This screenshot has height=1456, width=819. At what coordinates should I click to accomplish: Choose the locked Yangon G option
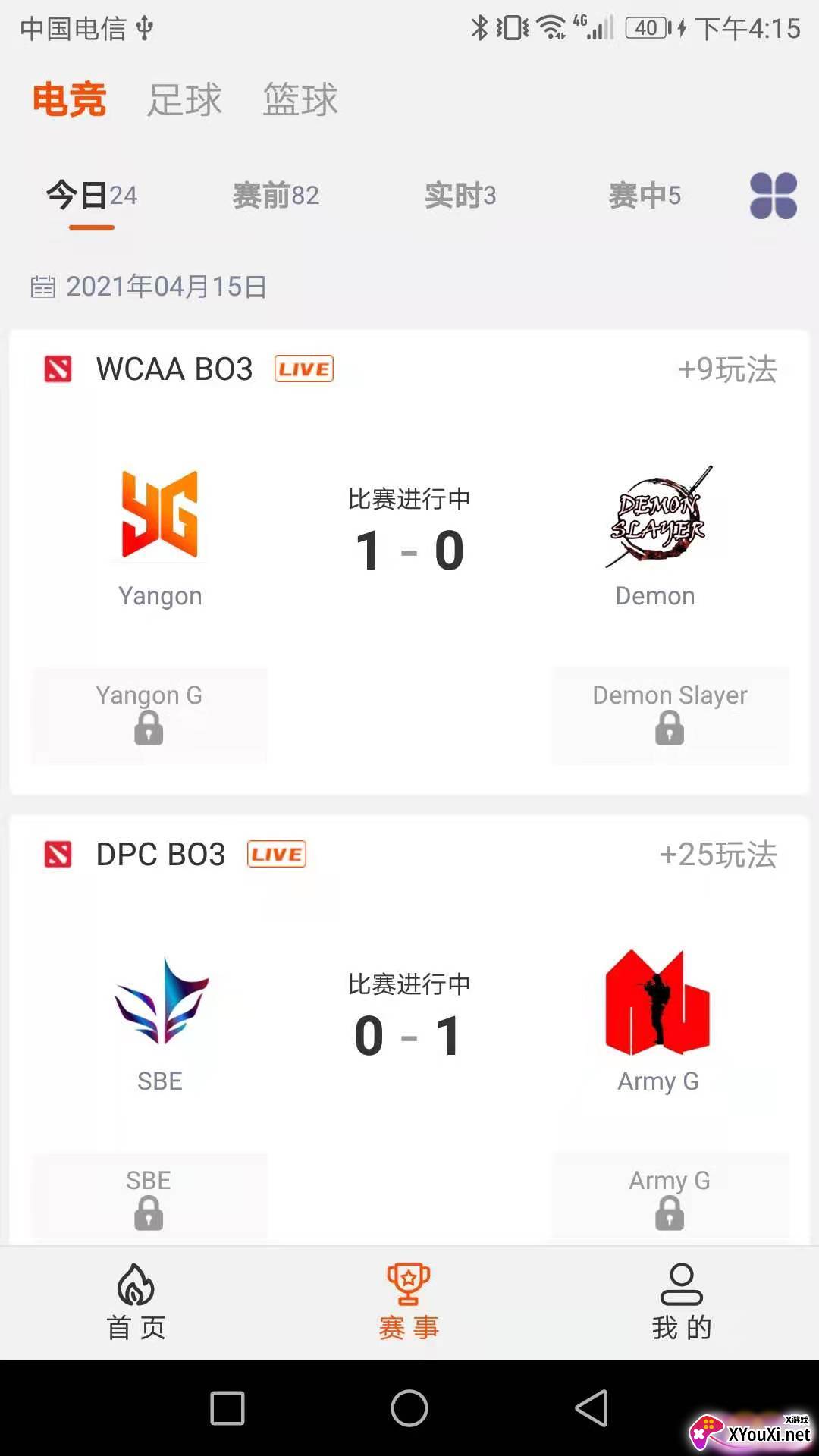click(149, 715)
